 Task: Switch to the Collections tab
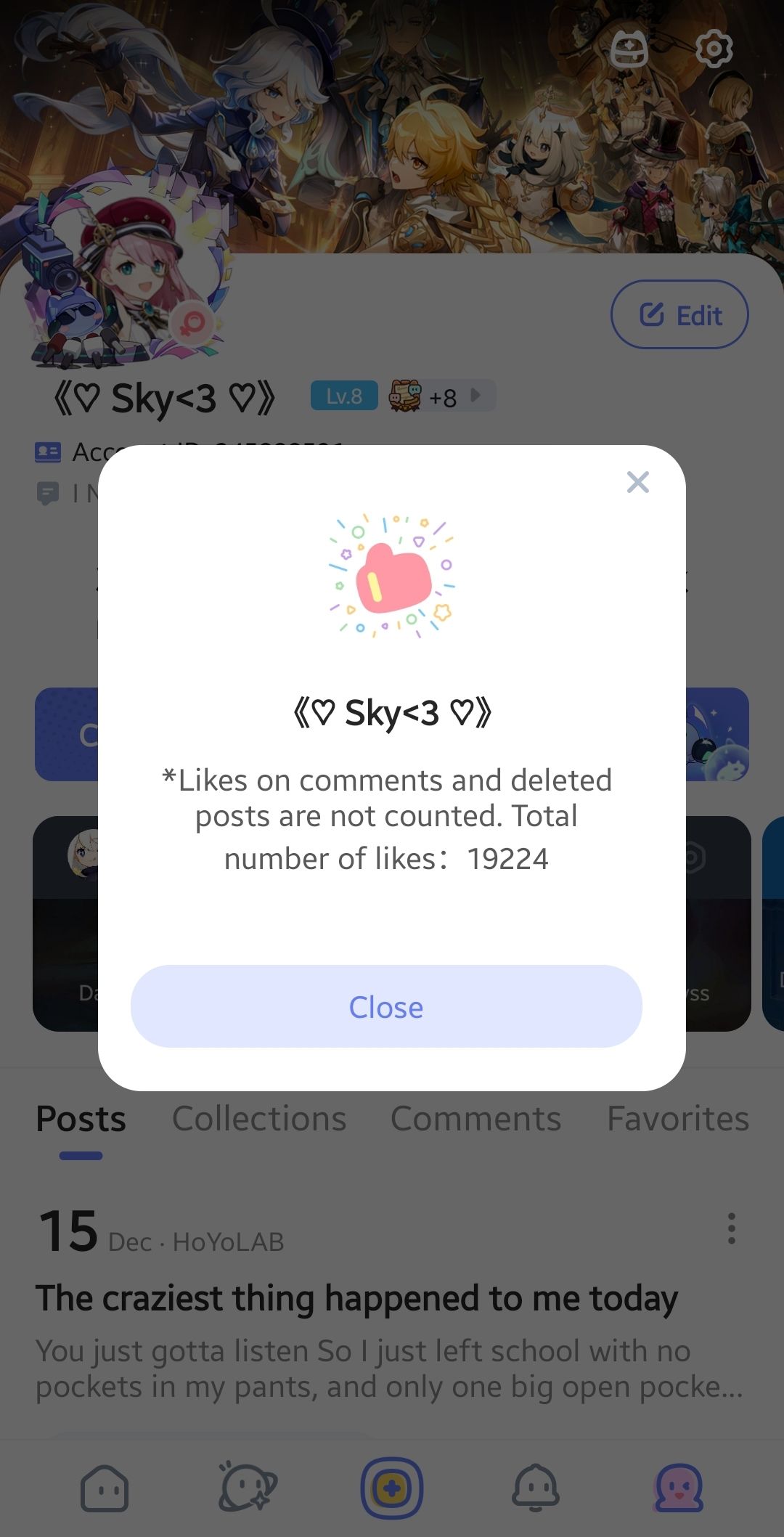click(259, 1119)
